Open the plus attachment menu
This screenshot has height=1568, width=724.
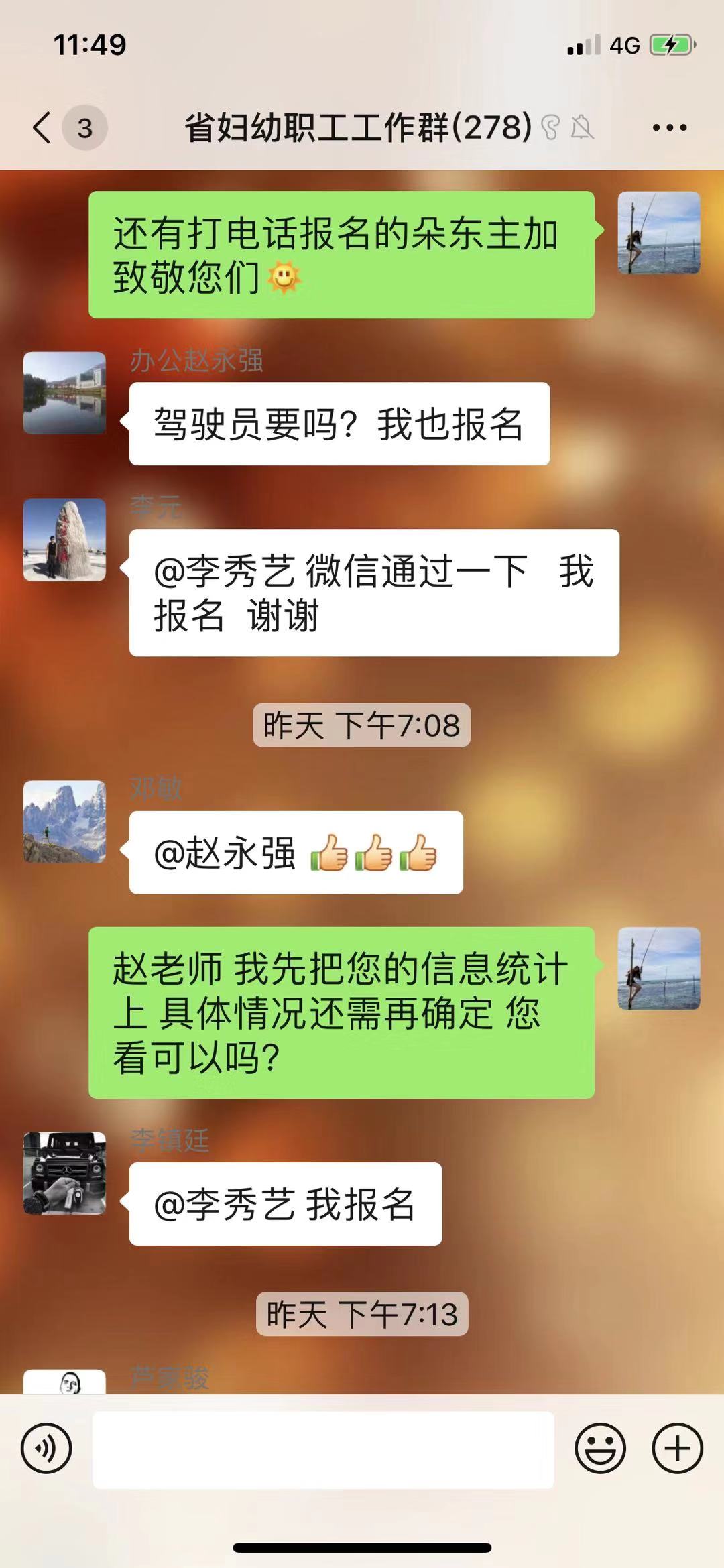click(677, 1448)
